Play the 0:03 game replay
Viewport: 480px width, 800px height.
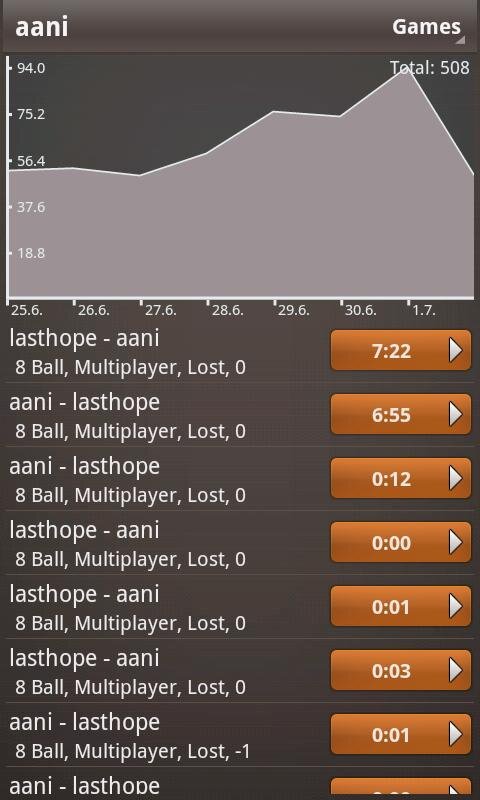[401, 670]
